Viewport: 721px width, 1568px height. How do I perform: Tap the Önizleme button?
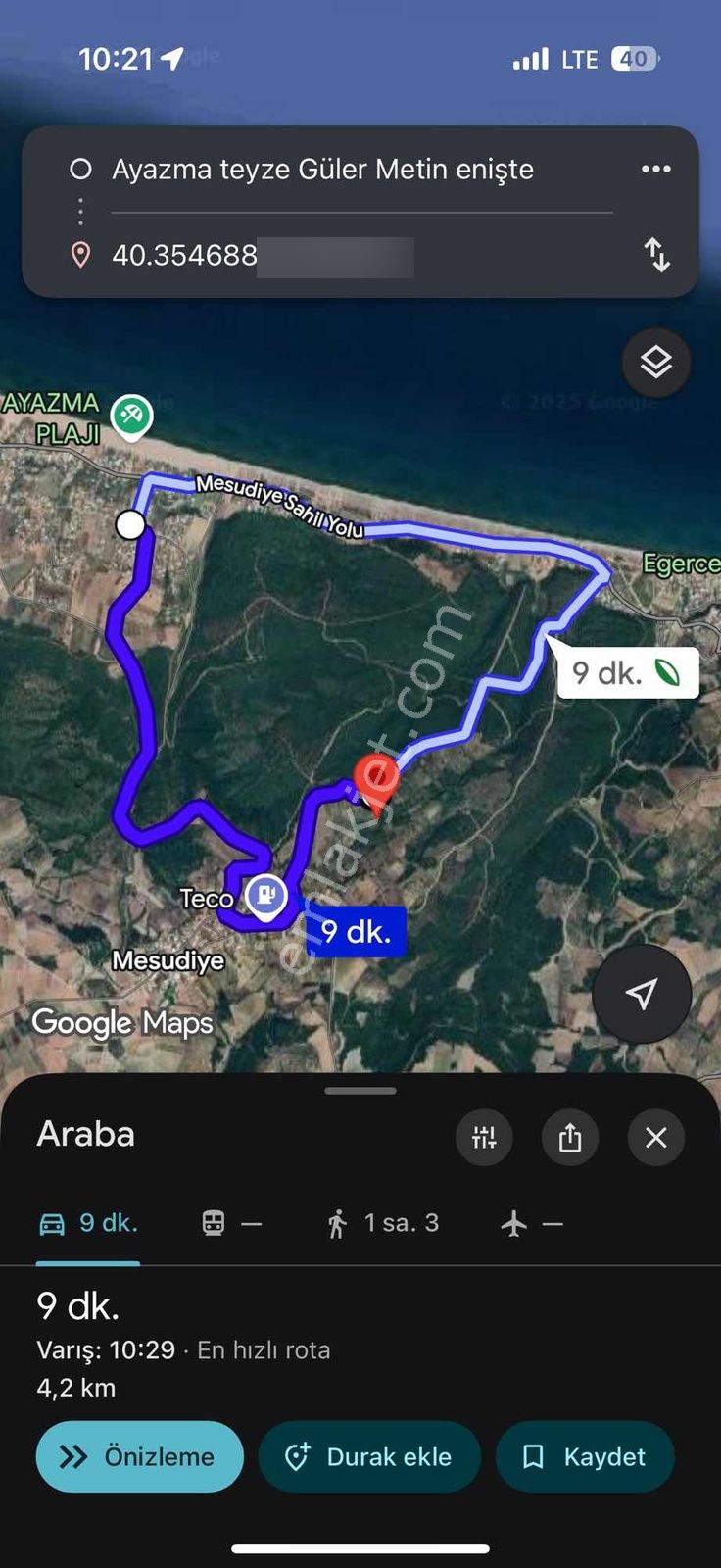coord(139,1456)
